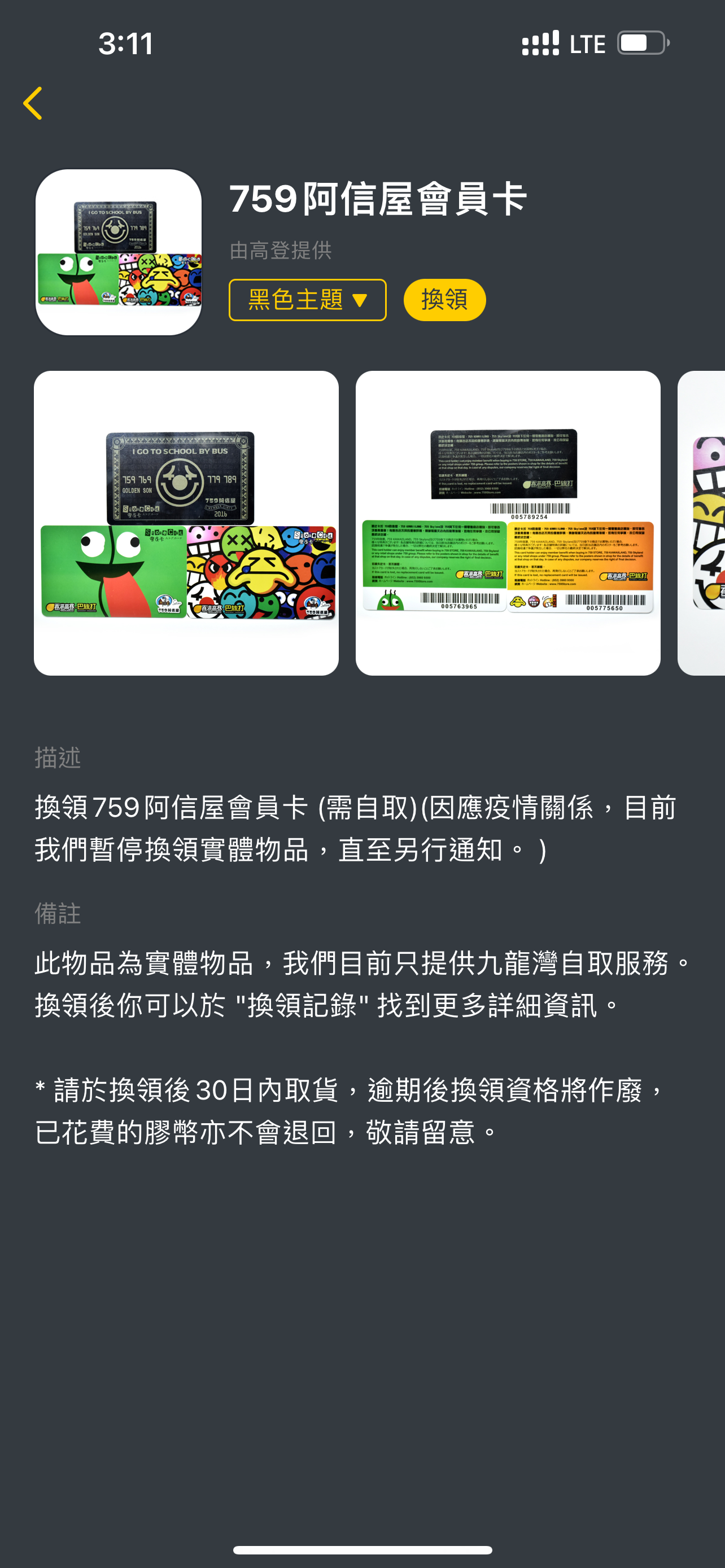
Task: Open the first card front photo
Action: [x=186, y=523]
